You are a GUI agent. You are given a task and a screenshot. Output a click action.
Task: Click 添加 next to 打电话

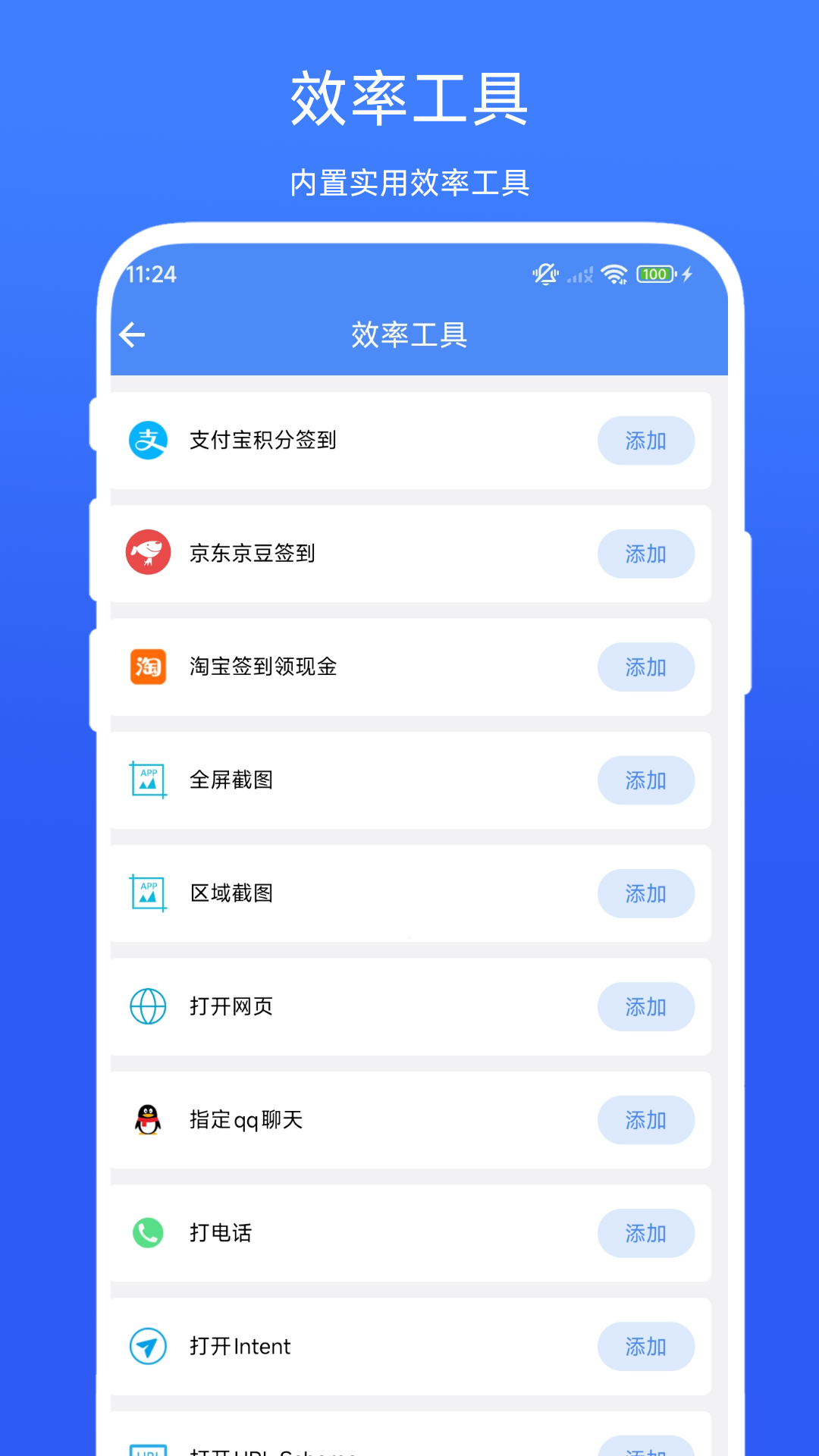pyautogui.click(x=646, y=1234)
